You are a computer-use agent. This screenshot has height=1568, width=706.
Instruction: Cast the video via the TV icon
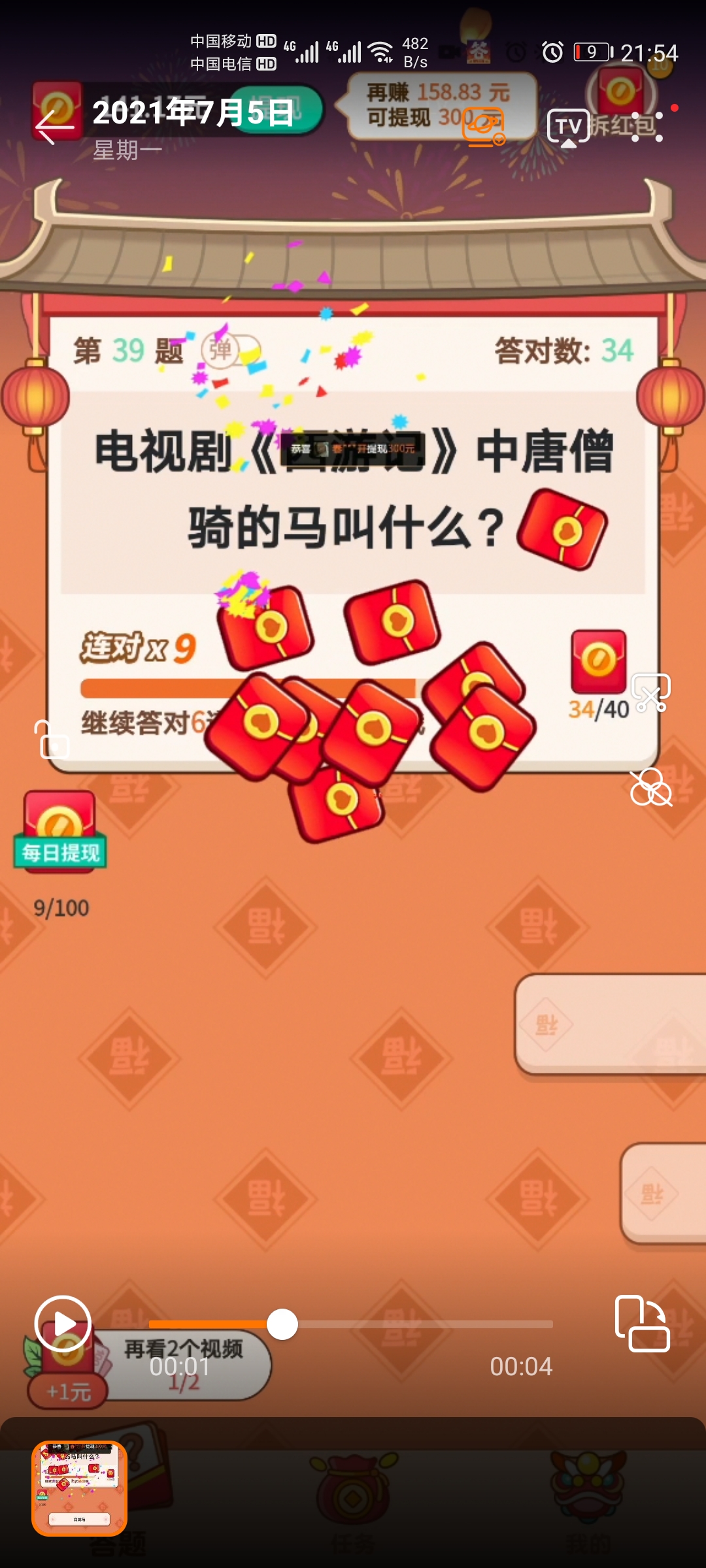click(x=568, y=127)
